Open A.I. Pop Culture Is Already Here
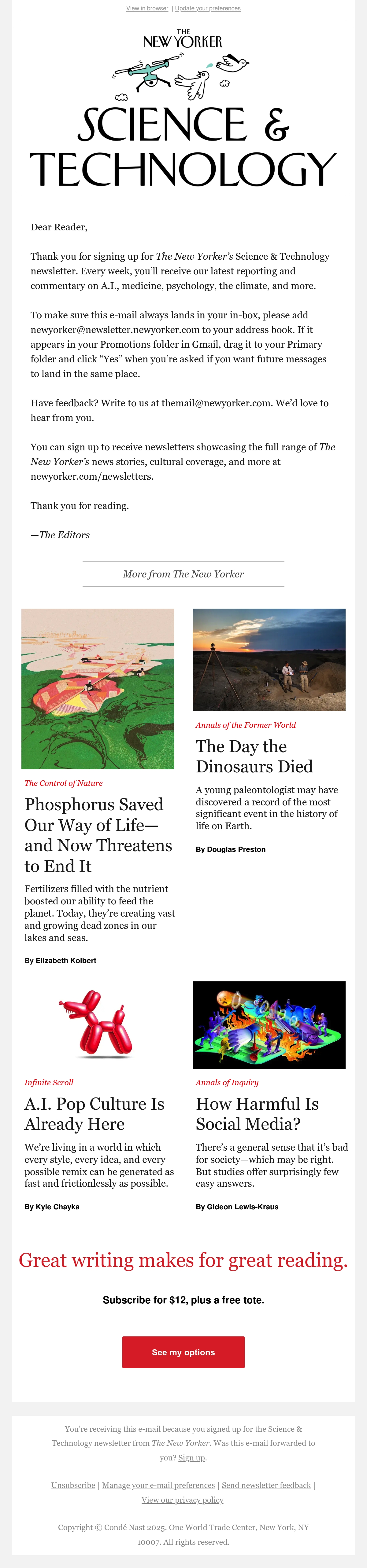This screenshot has width=367, height=1568. (x=95, y=1113)
